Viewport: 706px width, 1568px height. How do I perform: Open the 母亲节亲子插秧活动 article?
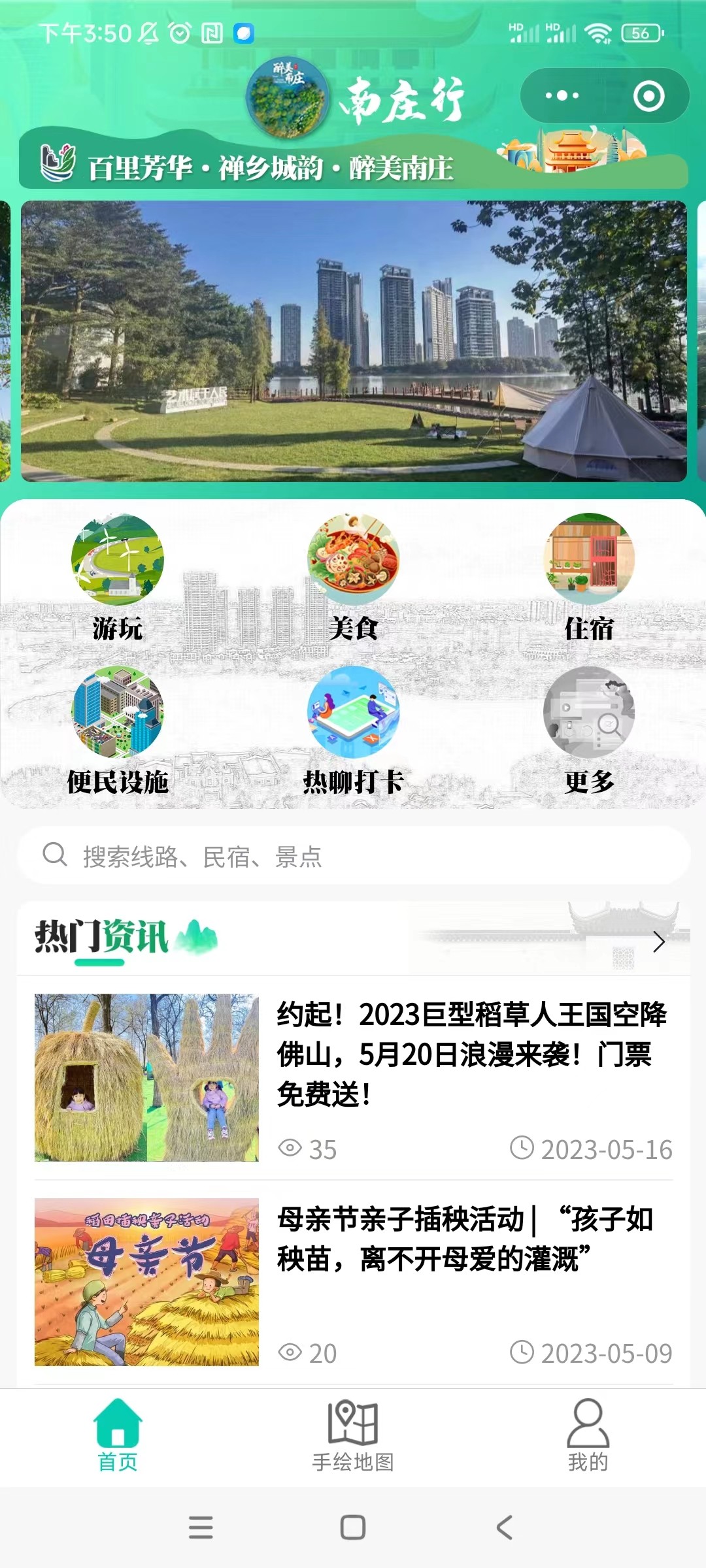click(465, 1239)
